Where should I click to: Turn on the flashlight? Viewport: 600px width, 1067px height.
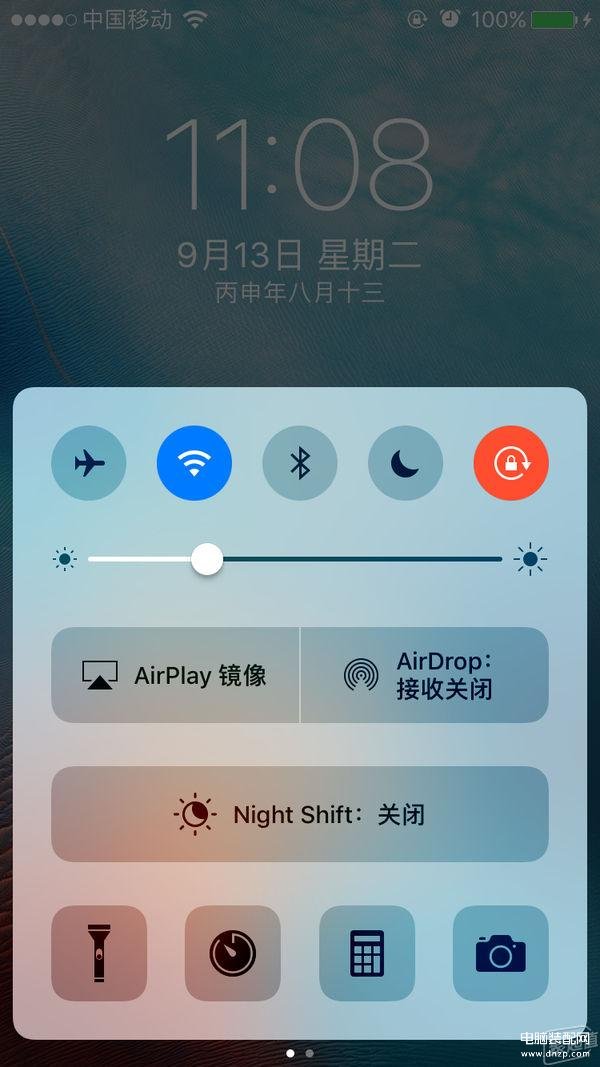[99, 953]
